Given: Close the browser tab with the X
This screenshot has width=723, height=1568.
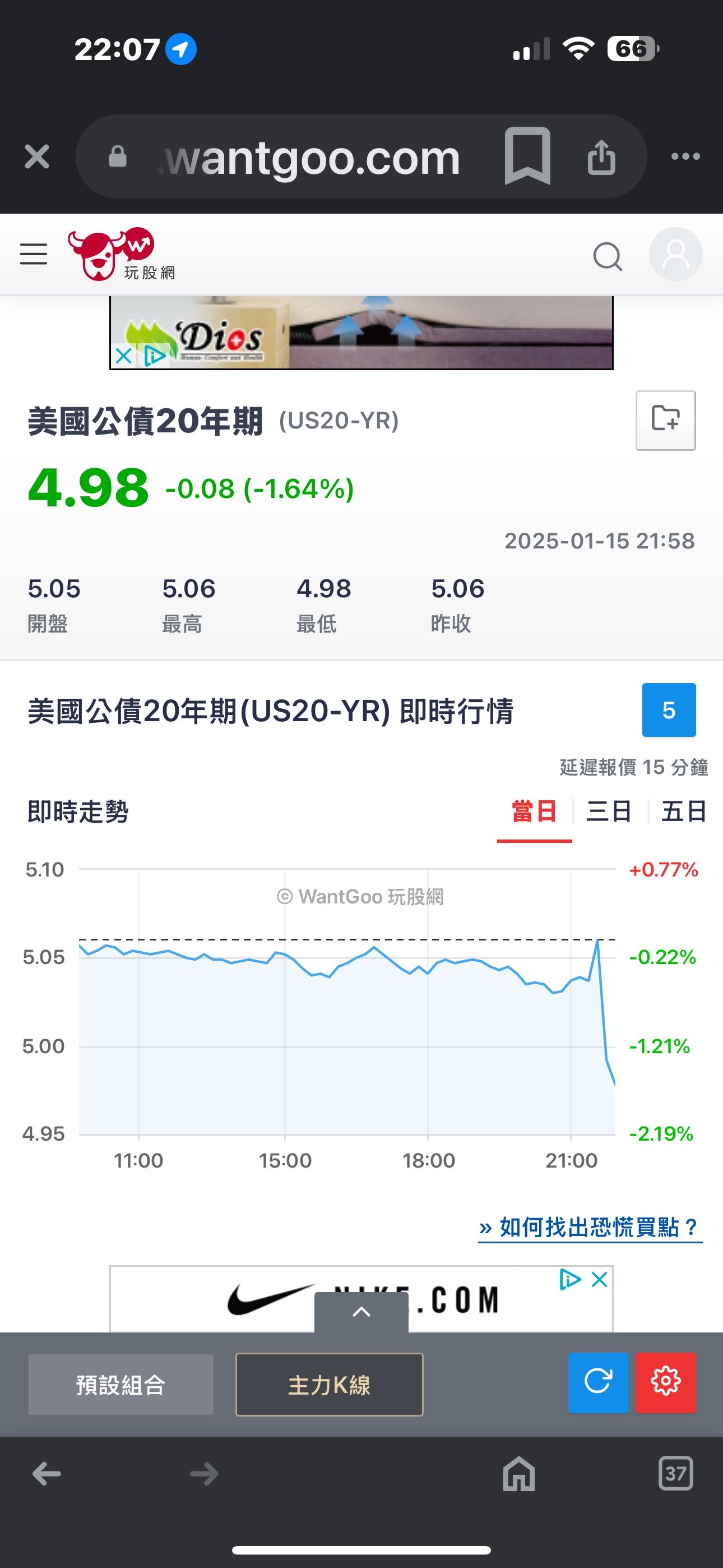Looking at the screenshot, I should tap(36, 156).
